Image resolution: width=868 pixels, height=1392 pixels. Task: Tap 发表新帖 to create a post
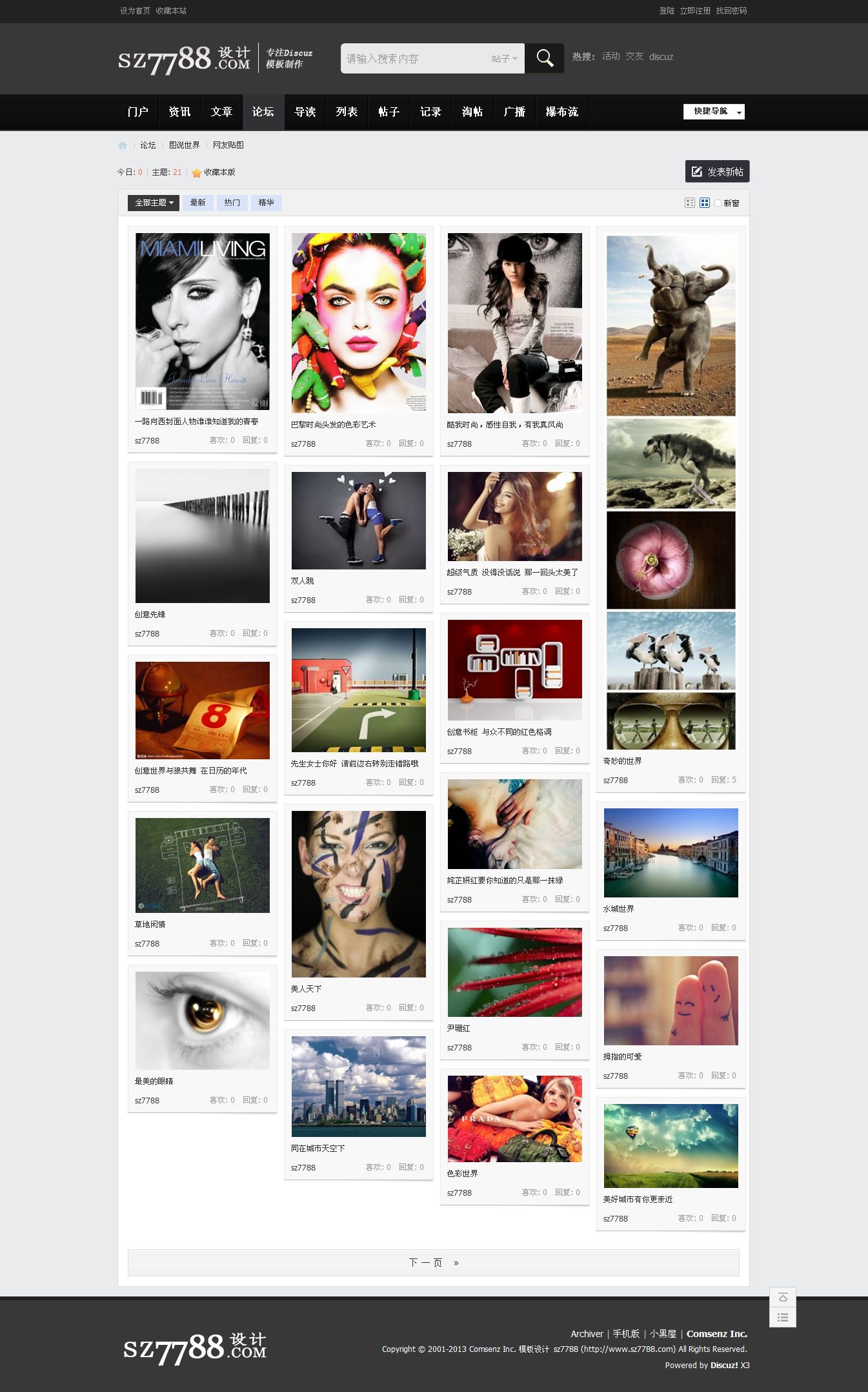click(717, 172)
